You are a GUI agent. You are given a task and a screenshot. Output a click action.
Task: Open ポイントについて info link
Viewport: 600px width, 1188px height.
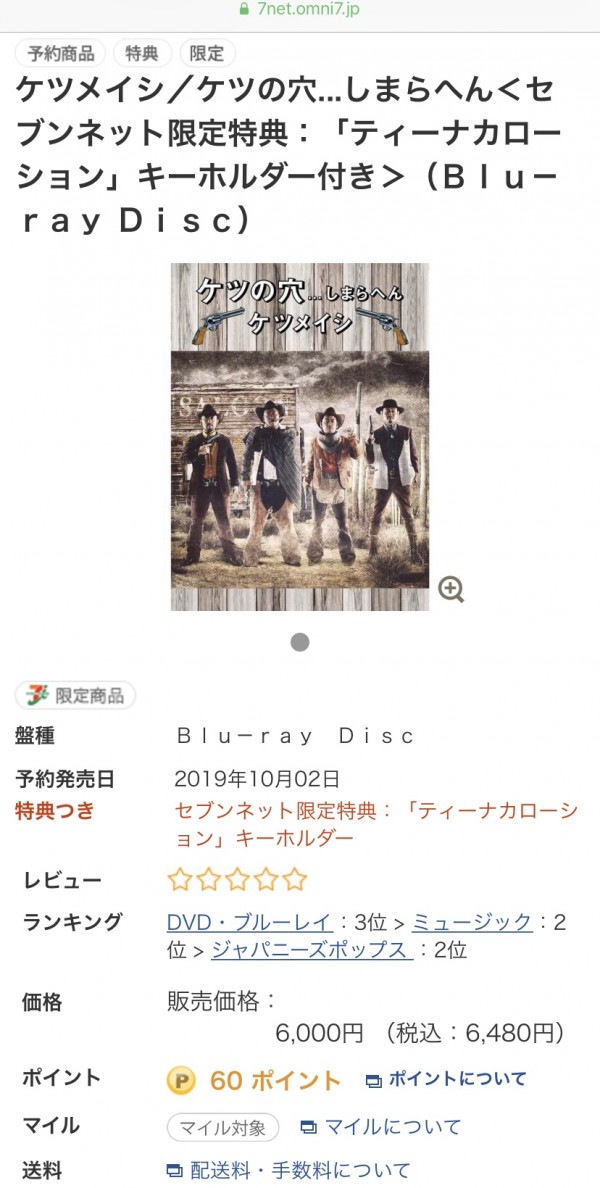[446, 1079]
